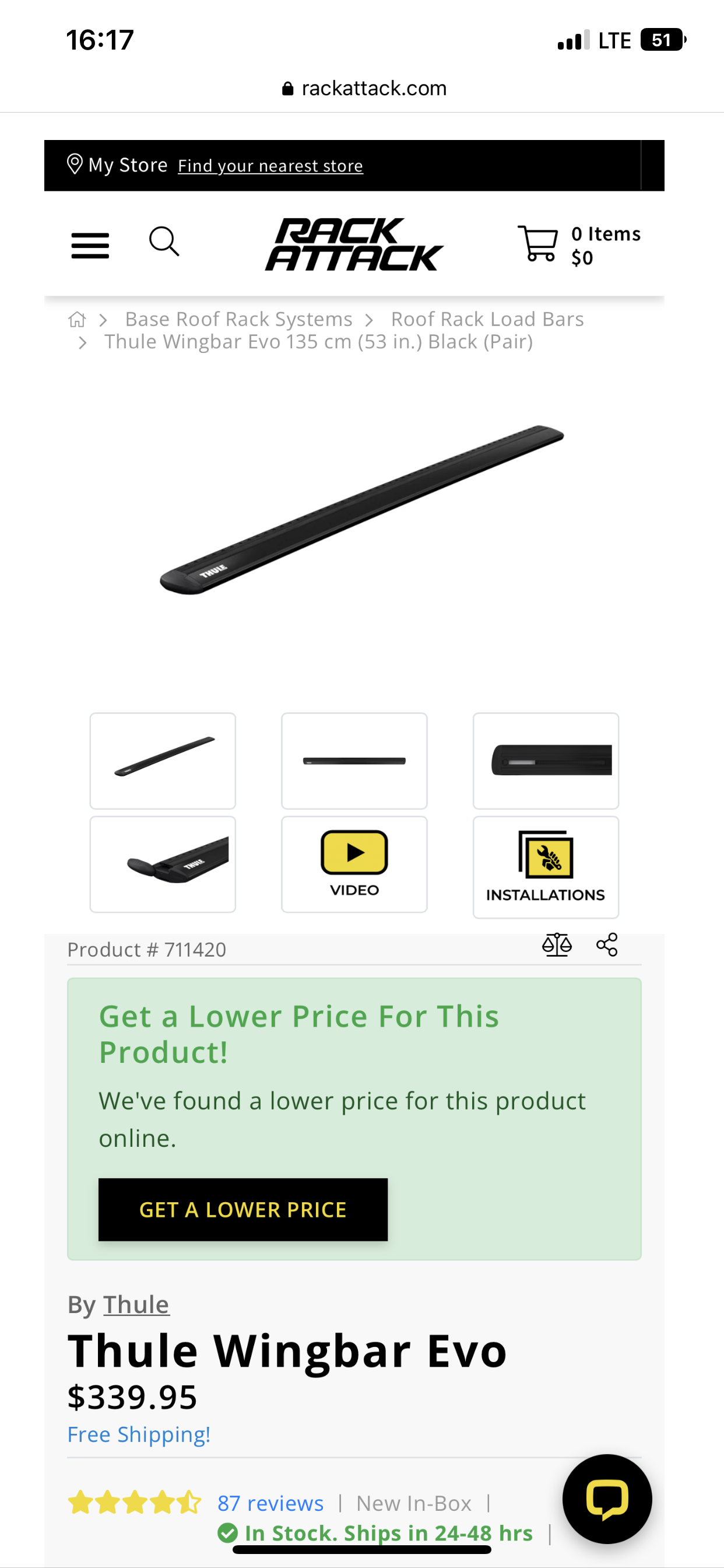Open the hamburger menu
This screenshot has height=1568, width=724.
90,246
